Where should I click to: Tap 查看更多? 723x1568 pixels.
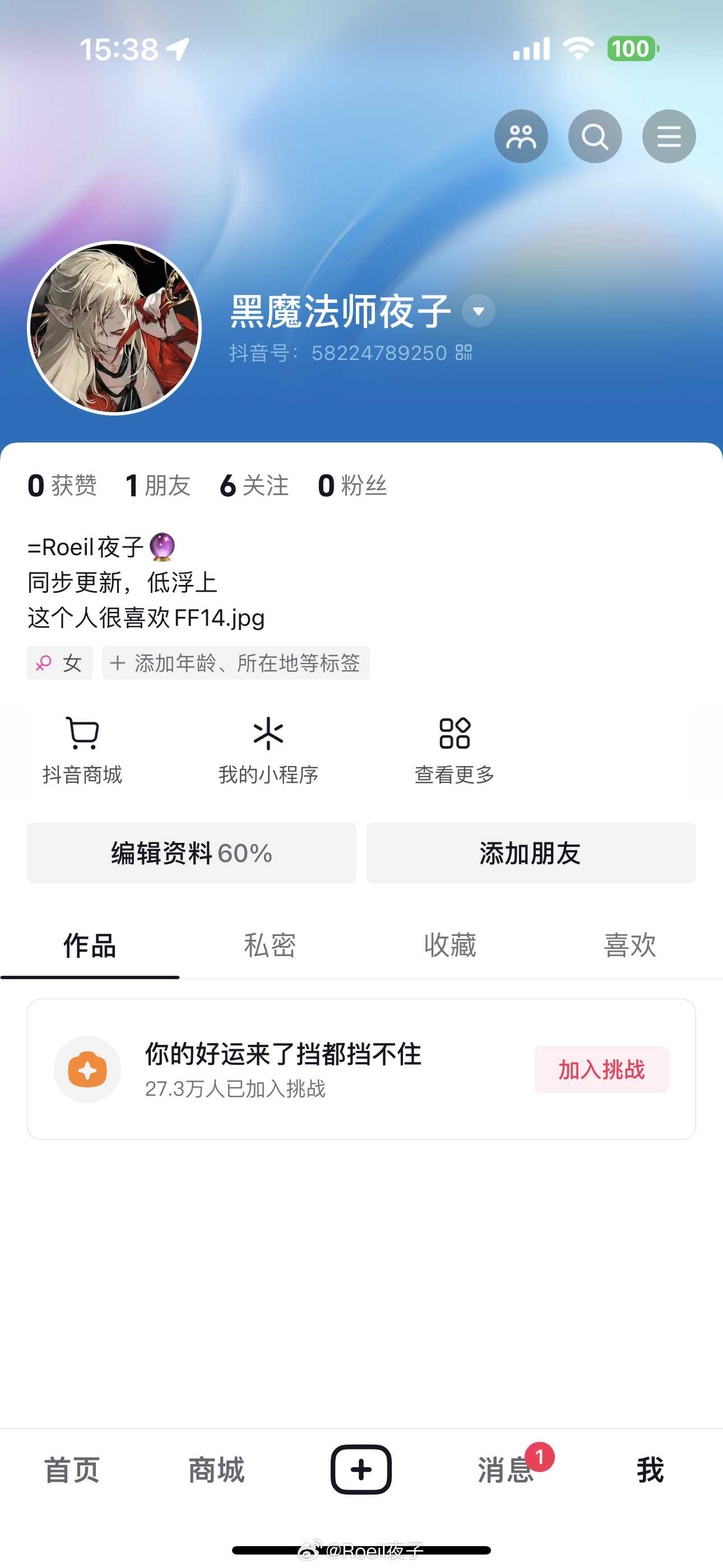[455, 750]
